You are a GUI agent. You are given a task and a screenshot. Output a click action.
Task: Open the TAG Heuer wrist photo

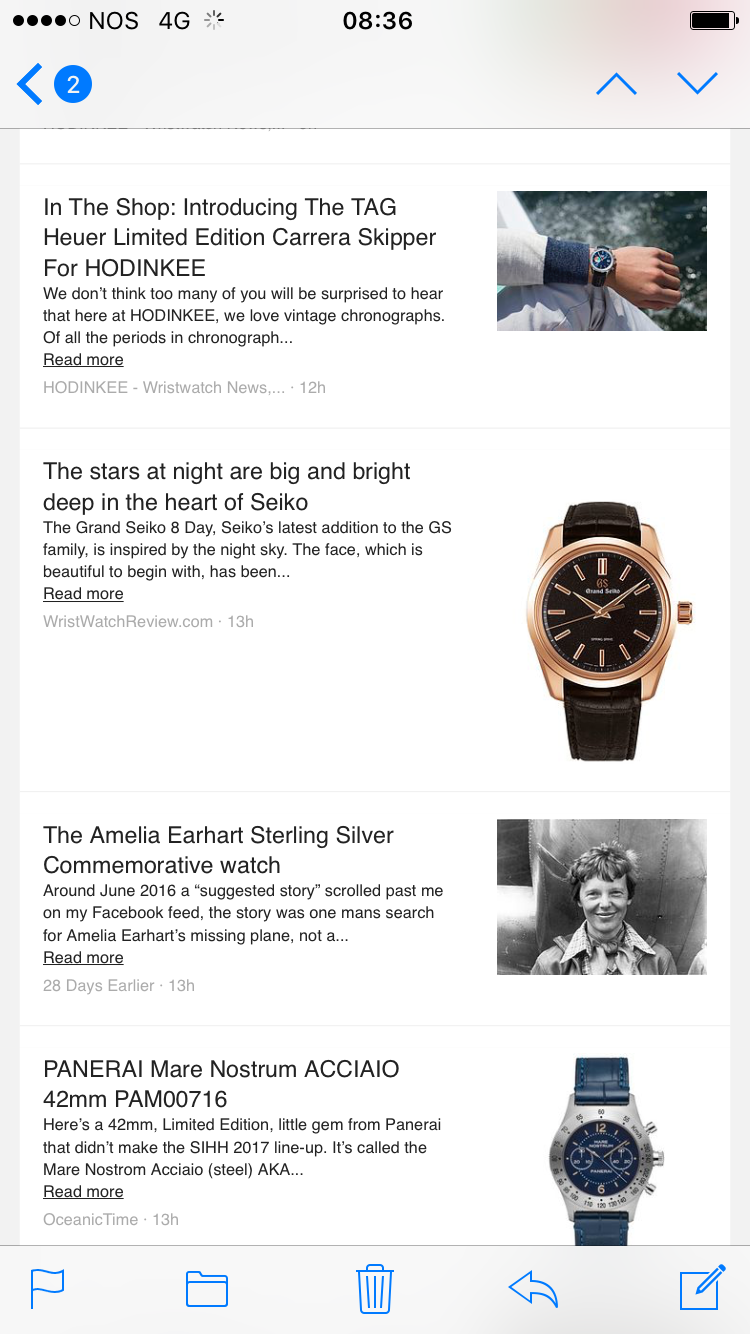601,261
